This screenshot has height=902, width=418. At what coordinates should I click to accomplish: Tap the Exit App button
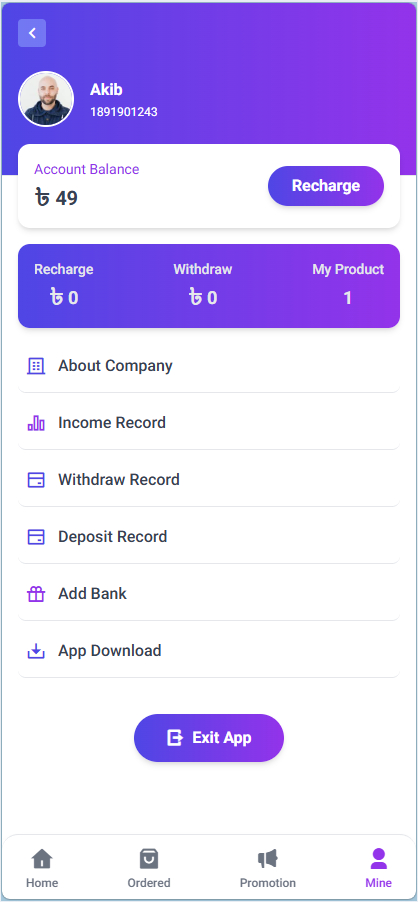click(209, 737)
